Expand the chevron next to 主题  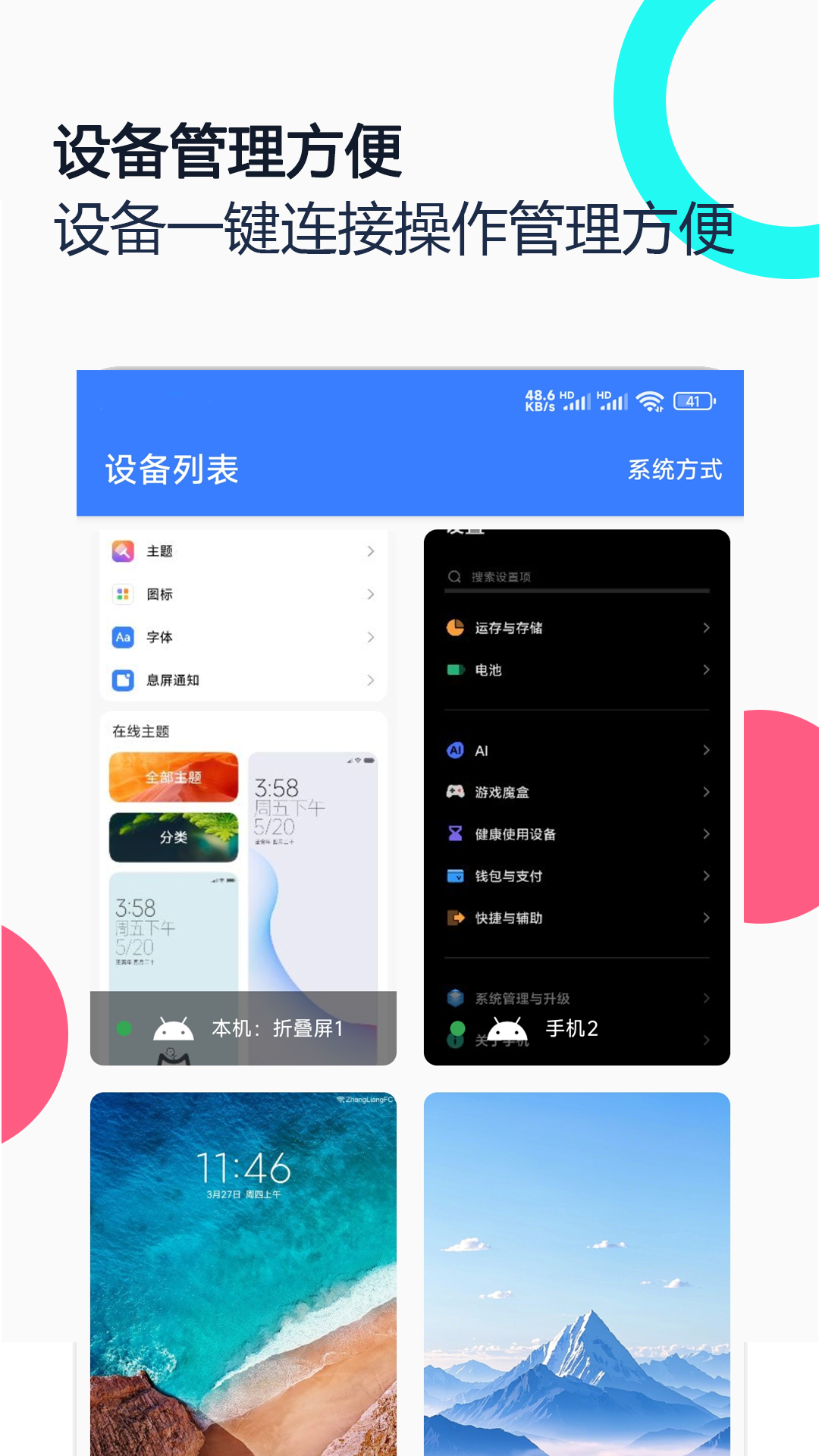[369, 551]
